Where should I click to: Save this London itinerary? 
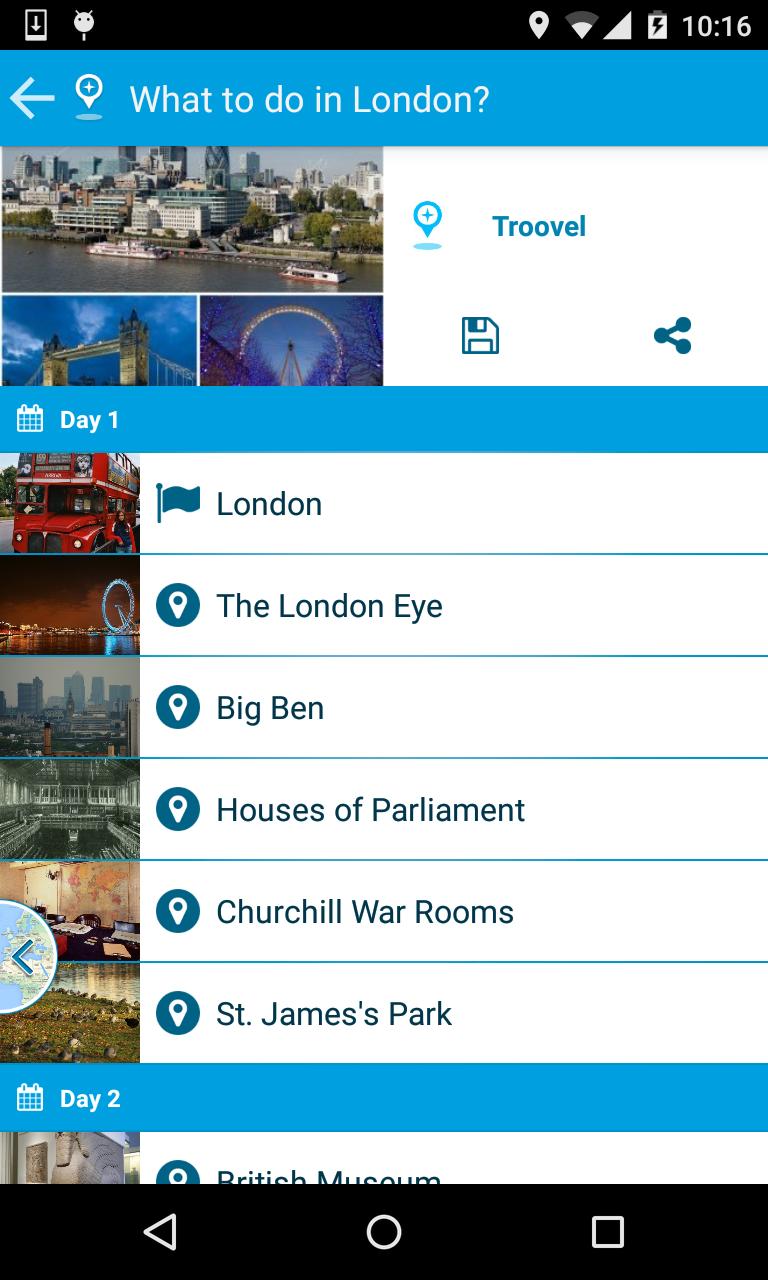coord(480,335)
